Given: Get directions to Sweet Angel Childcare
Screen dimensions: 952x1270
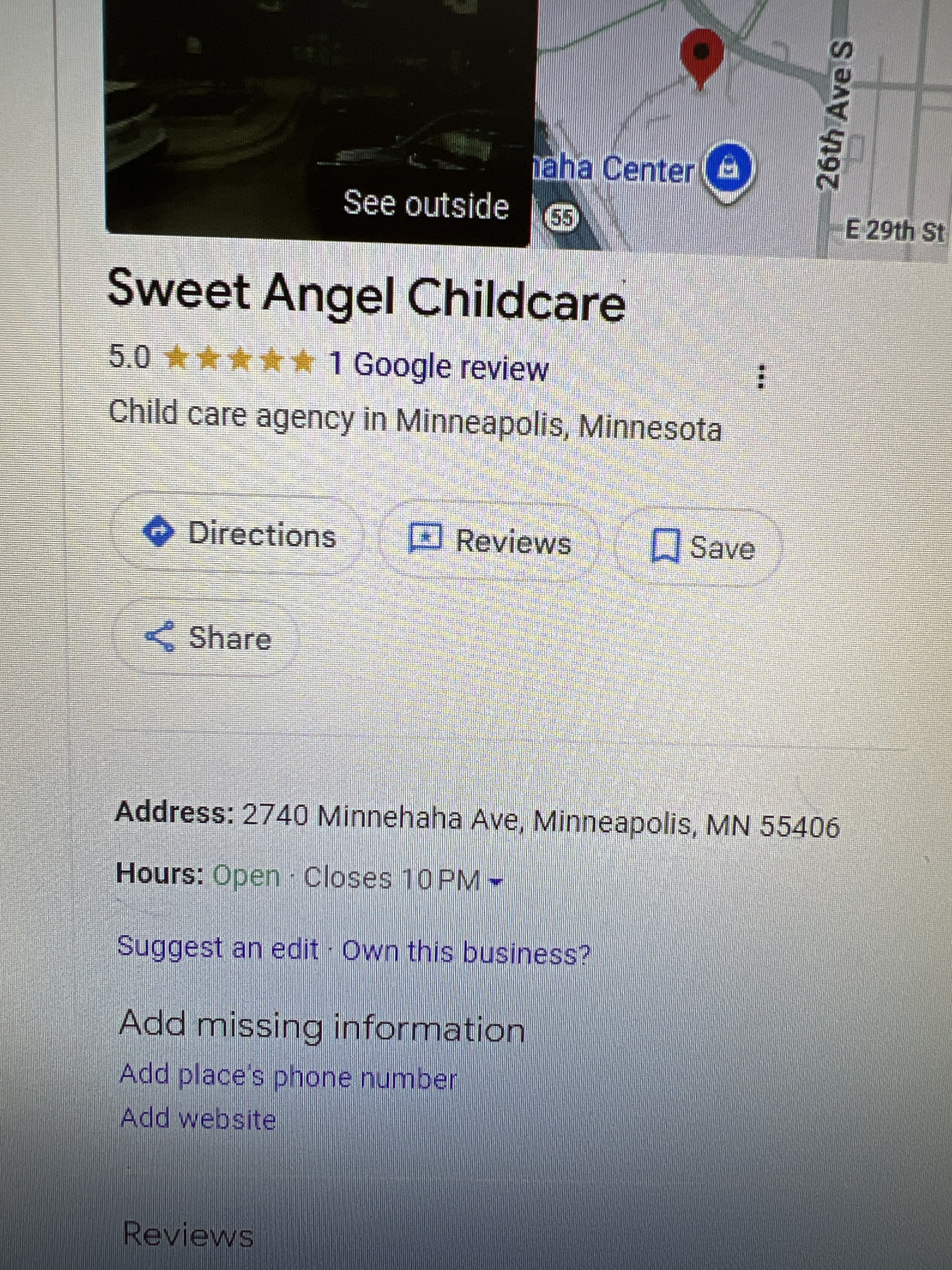Looking at the screenshot, I should [x=240, y=535].
